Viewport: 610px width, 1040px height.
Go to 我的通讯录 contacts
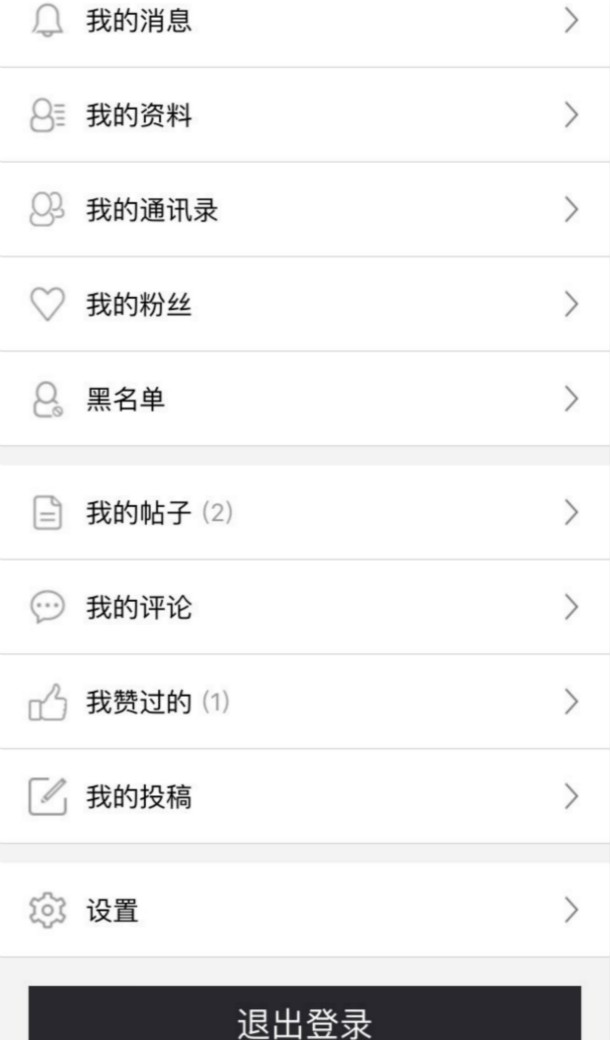click(305, 210)
